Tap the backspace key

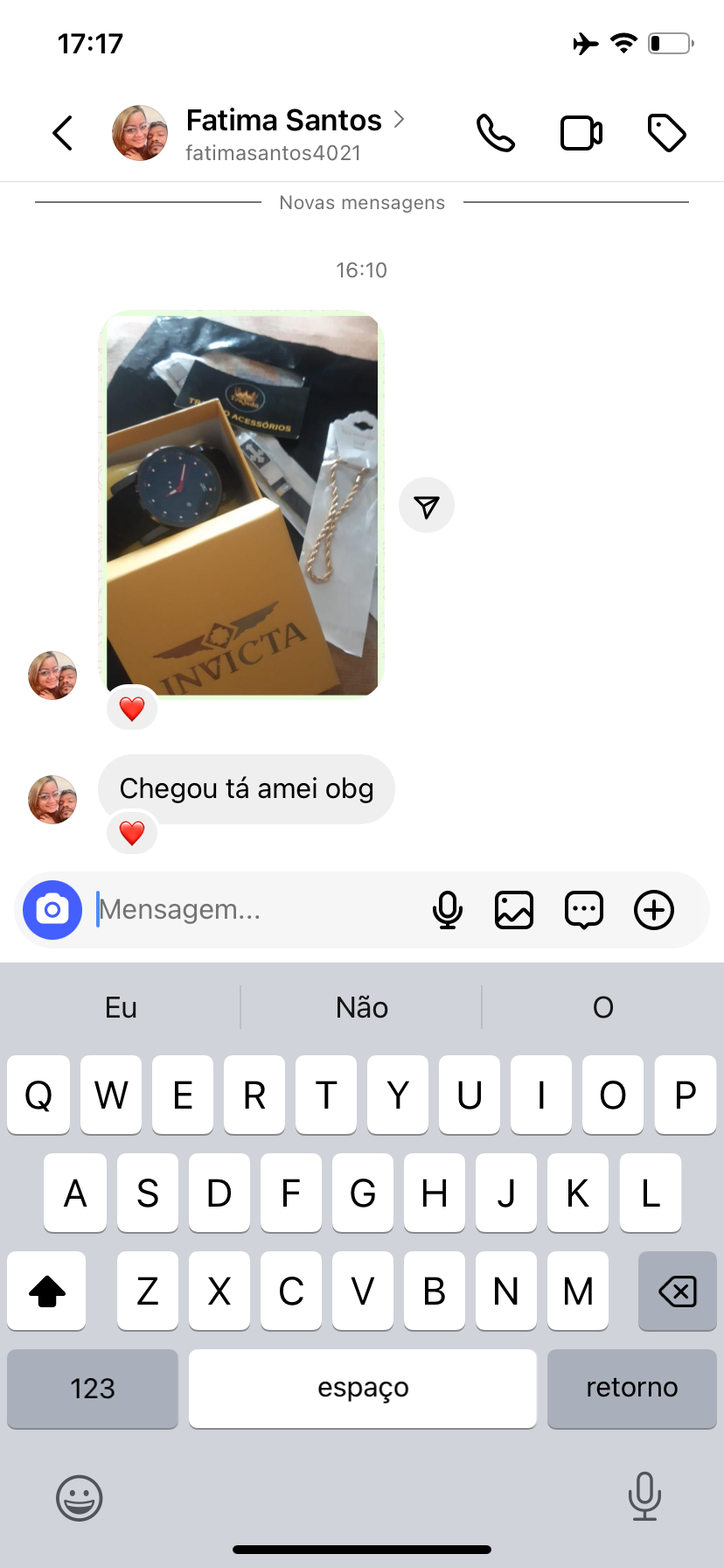[x=678, y=1291]
